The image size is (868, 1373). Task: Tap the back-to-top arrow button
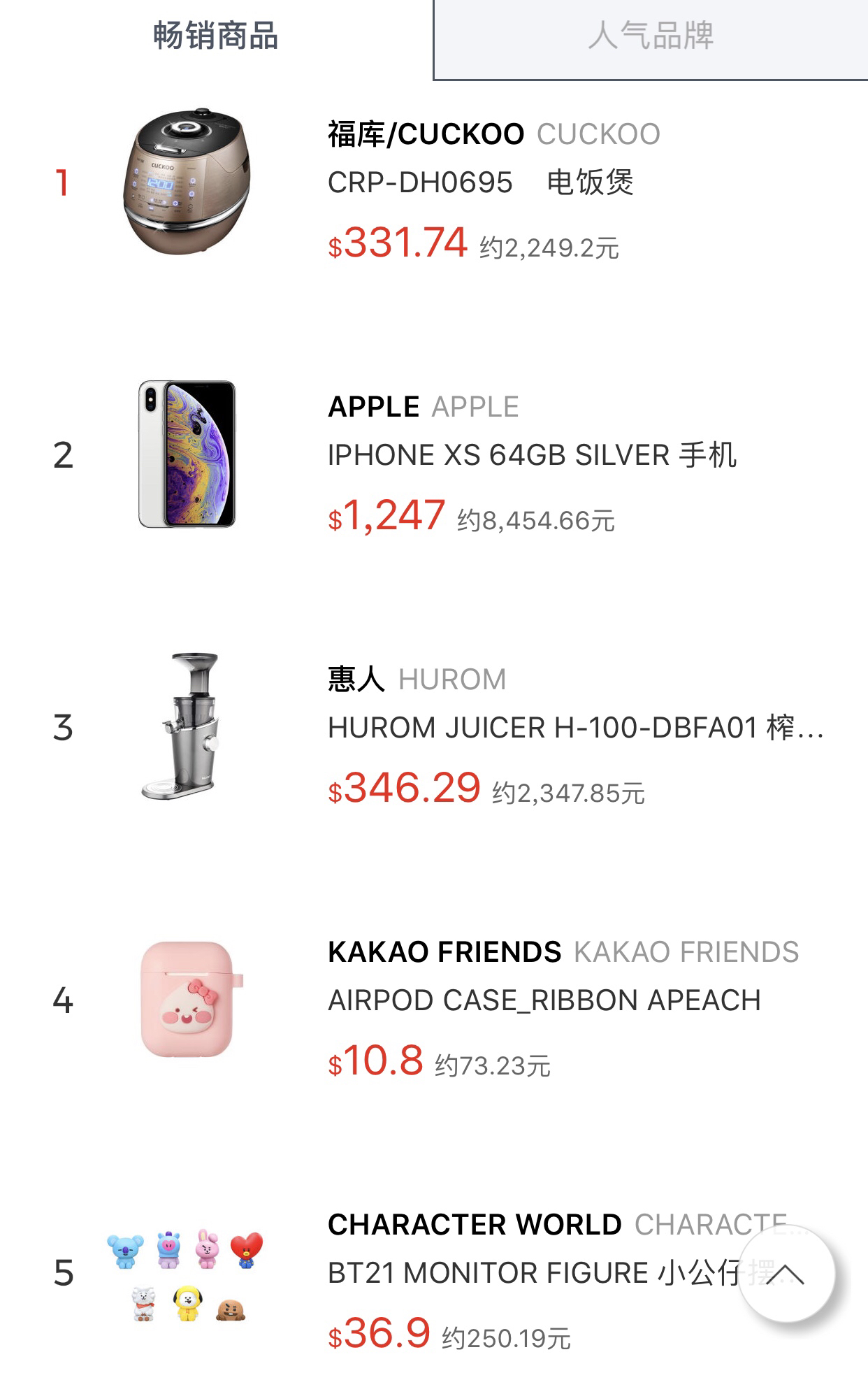(x=786, y=1274)
